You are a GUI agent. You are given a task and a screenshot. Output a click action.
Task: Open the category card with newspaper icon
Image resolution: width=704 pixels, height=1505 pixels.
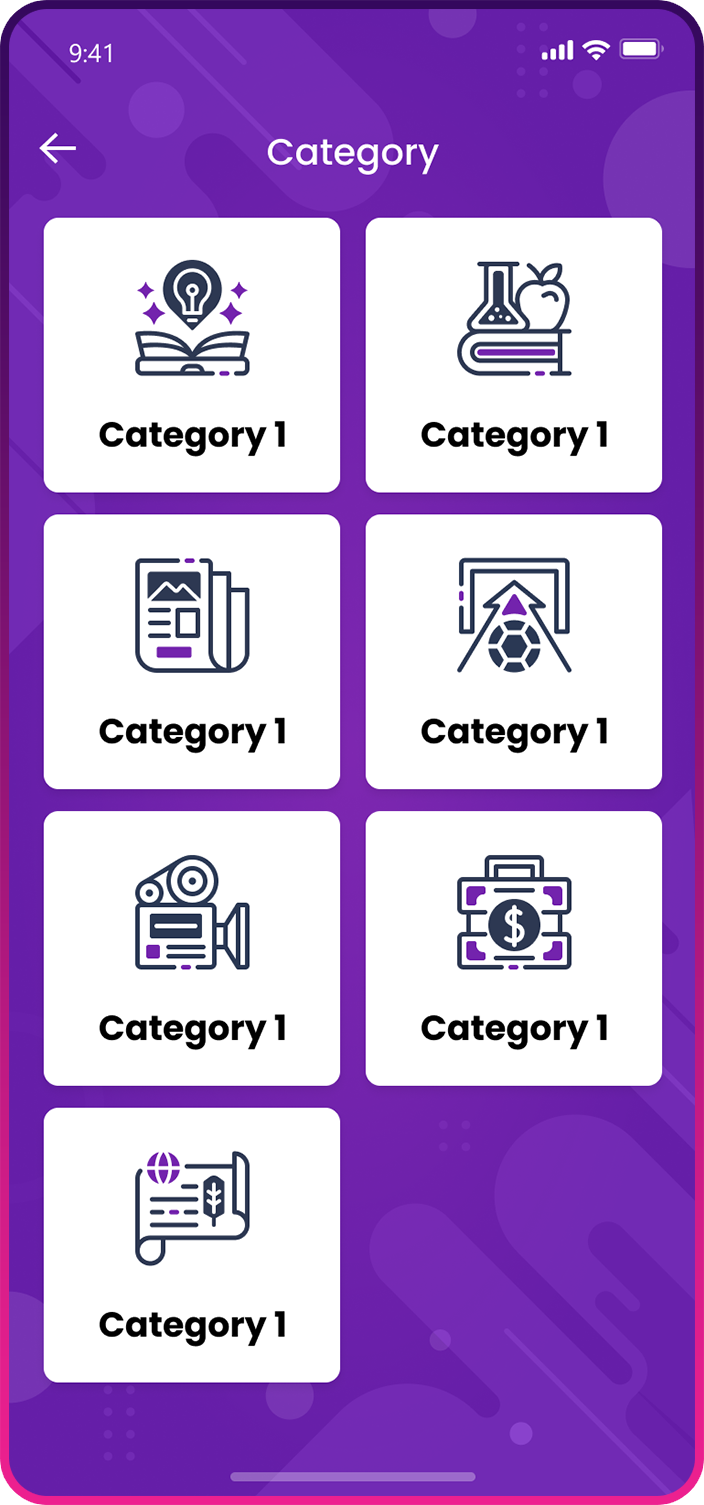(x=192, y=651)
